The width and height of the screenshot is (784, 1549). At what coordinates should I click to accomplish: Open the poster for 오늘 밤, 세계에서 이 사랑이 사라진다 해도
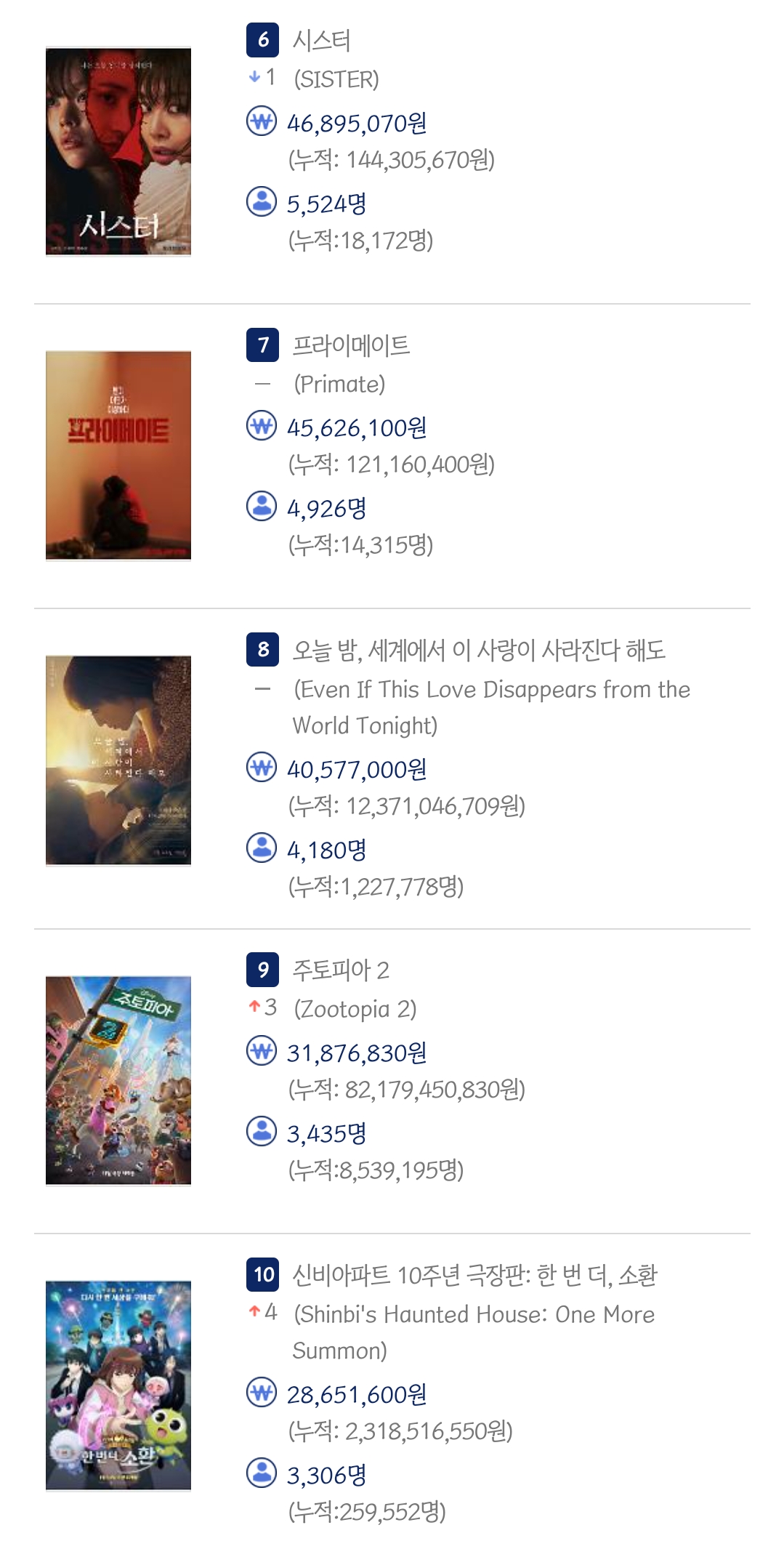tap(118, 760)
